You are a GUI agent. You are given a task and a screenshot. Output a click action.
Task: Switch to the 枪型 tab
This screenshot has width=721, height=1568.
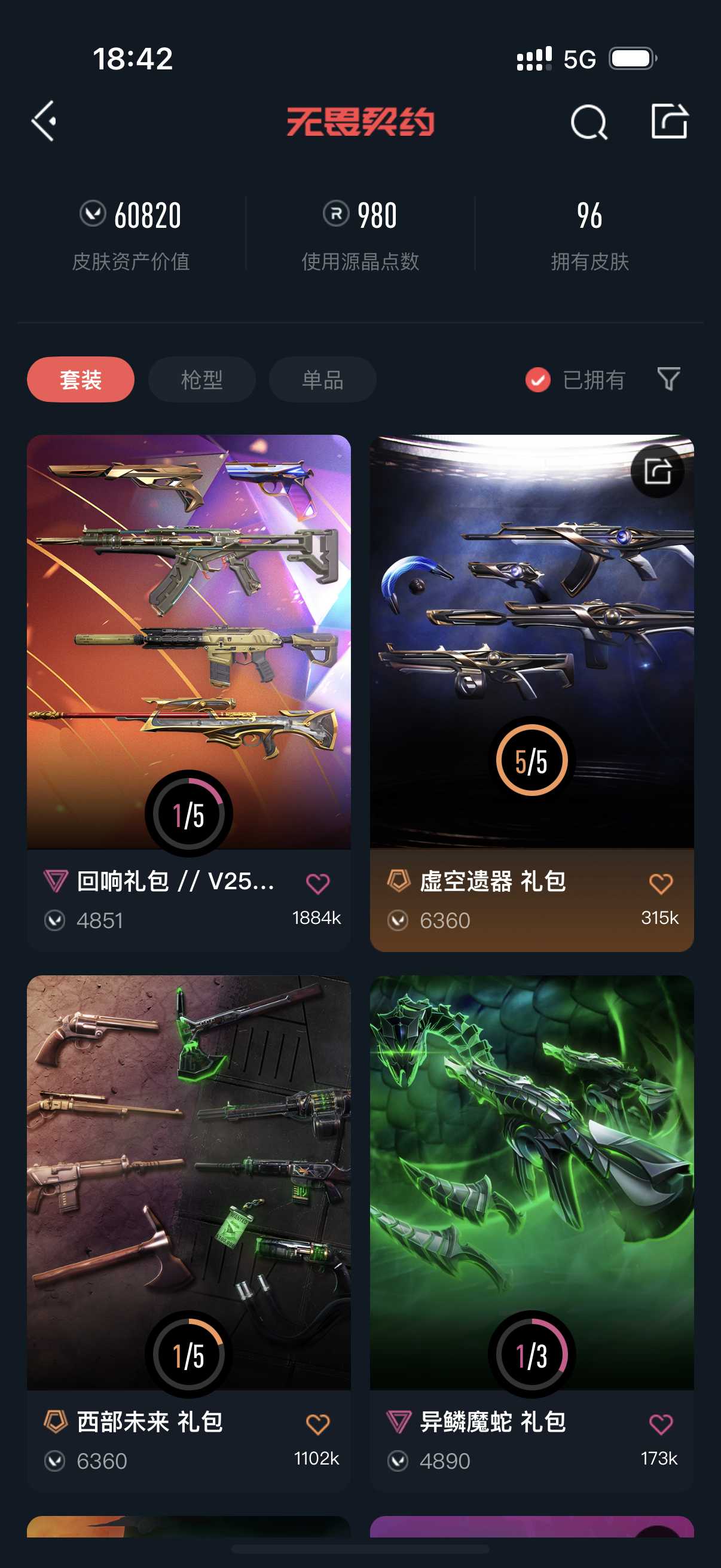[201, 380]
